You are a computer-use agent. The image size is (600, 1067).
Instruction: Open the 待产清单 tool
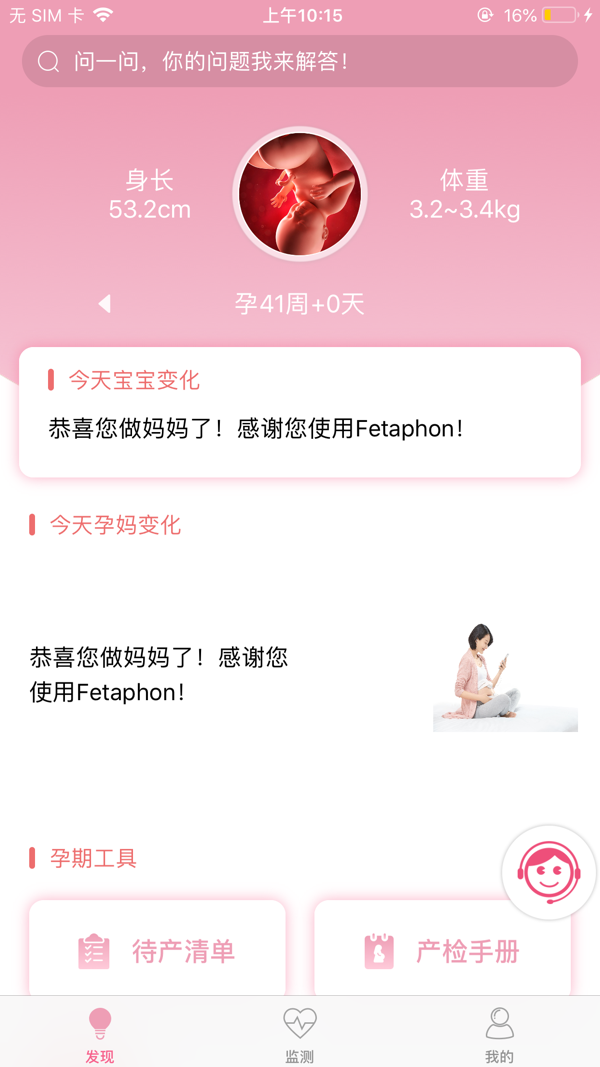point(157,950)
